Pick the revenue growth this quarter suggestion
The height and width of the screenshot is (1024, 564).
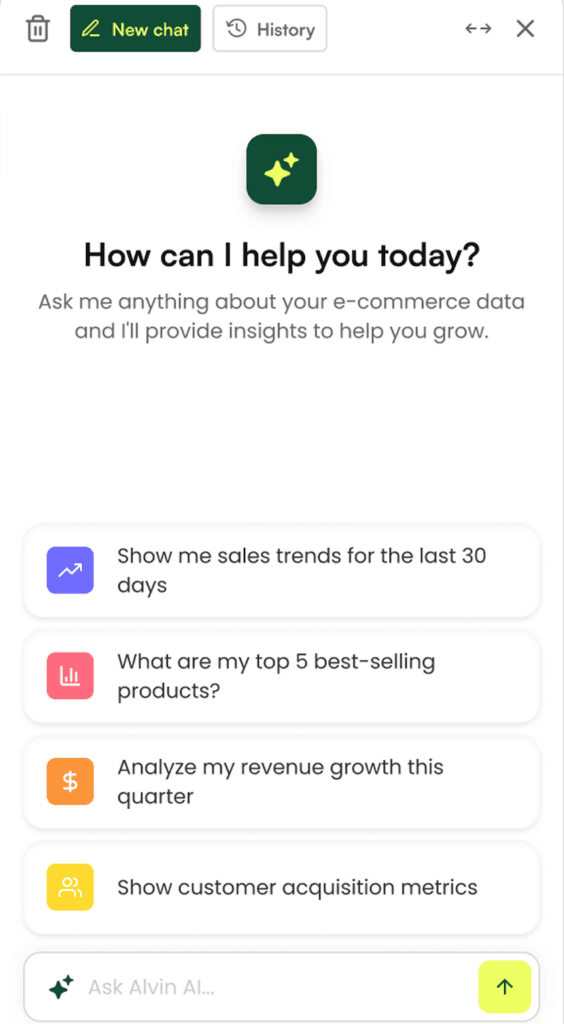click(x=281, y=782)
